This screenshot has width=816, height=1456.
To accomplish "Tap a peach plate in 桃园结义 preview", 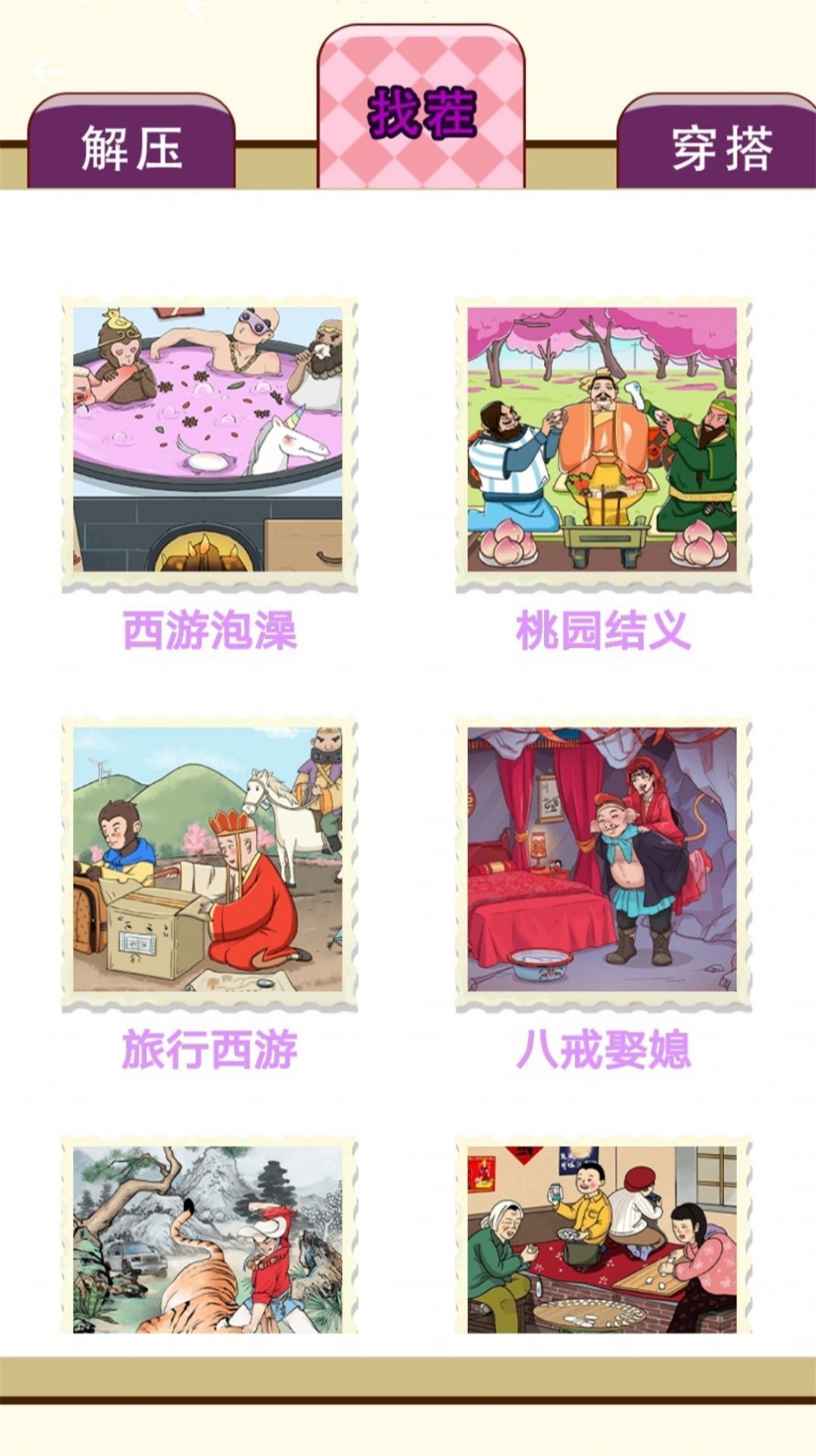I will (x=506, y=545).
